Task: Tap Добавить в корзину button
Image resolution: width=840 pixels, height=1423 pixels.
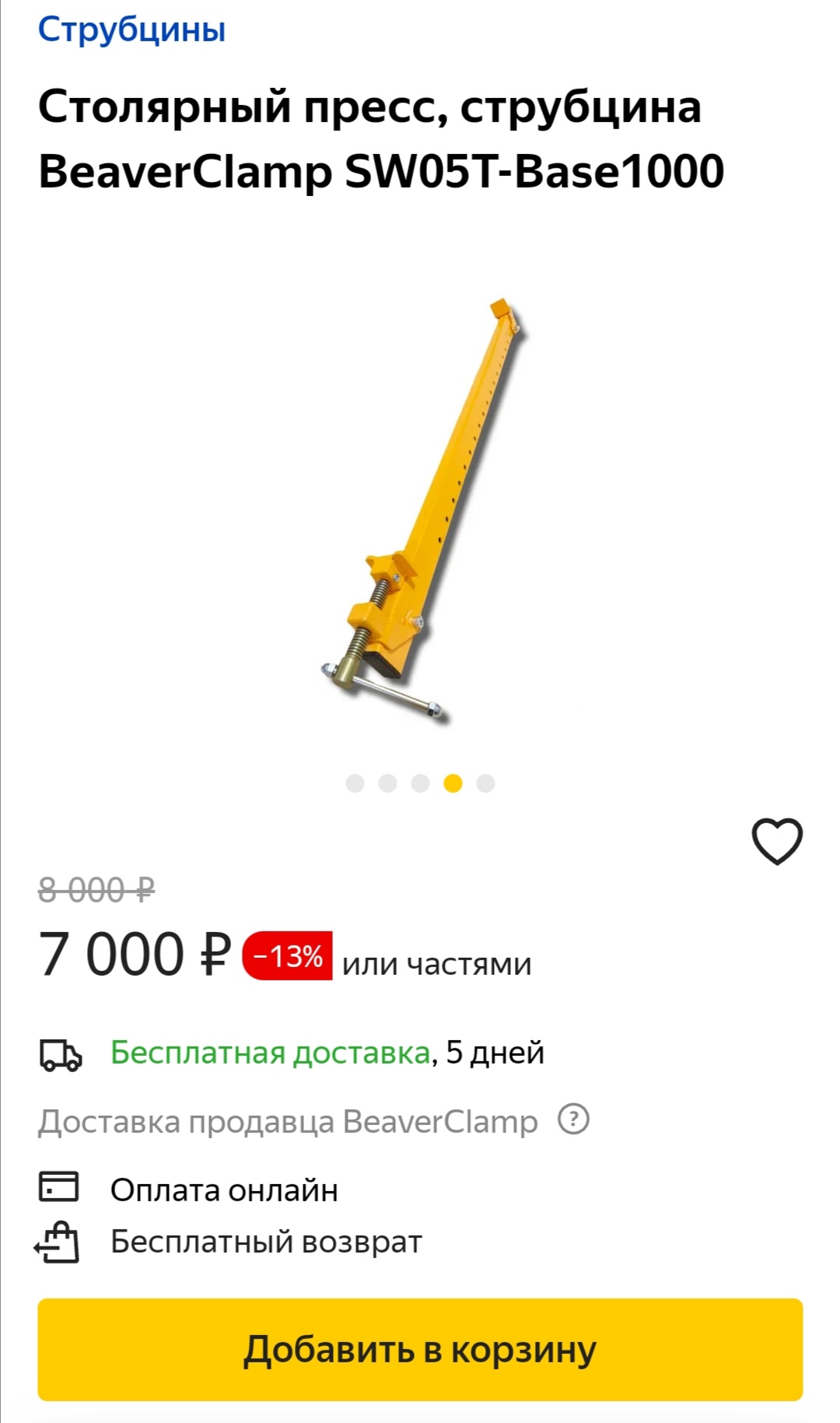Action: (x=420, y=1349)
